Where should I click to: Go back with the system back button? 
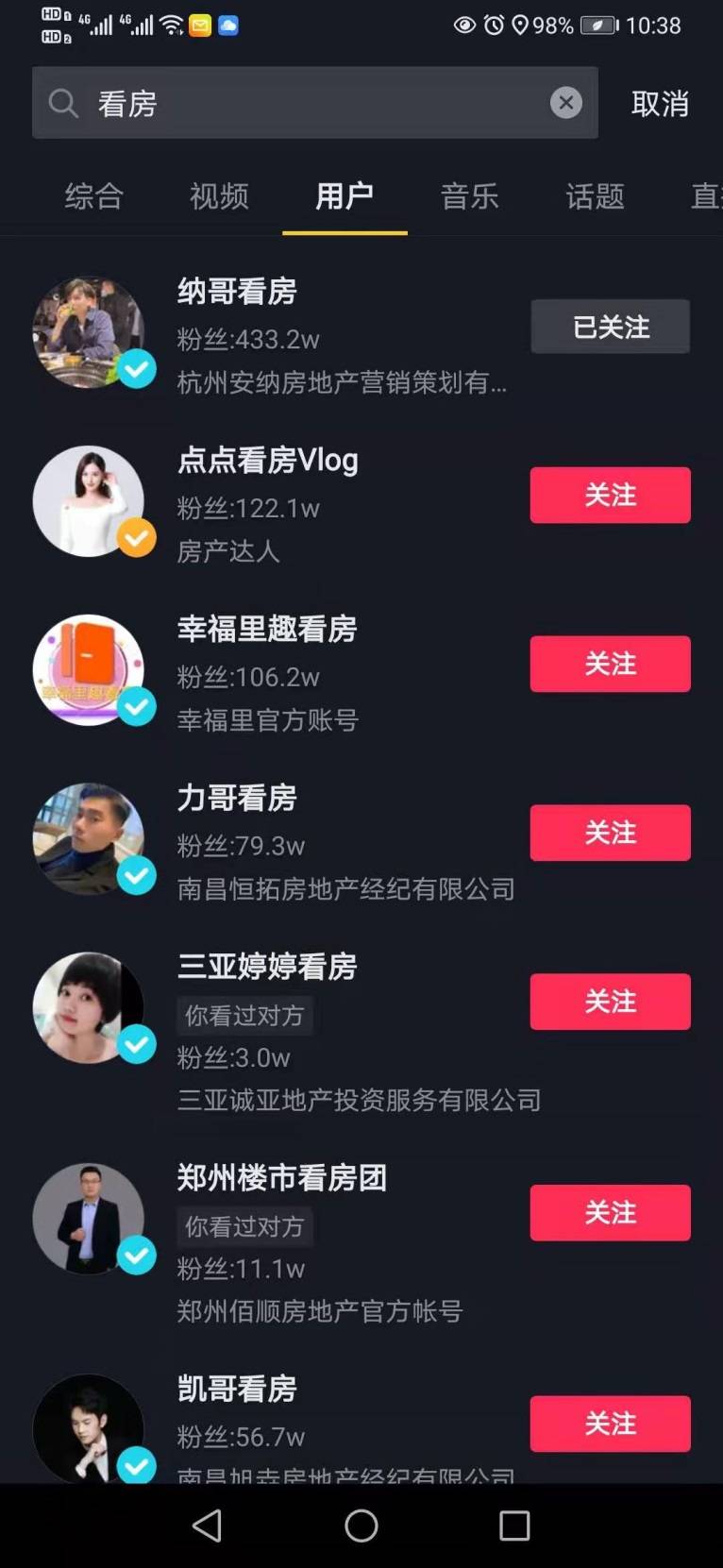pyautogui.click(x=207, y=1526)
